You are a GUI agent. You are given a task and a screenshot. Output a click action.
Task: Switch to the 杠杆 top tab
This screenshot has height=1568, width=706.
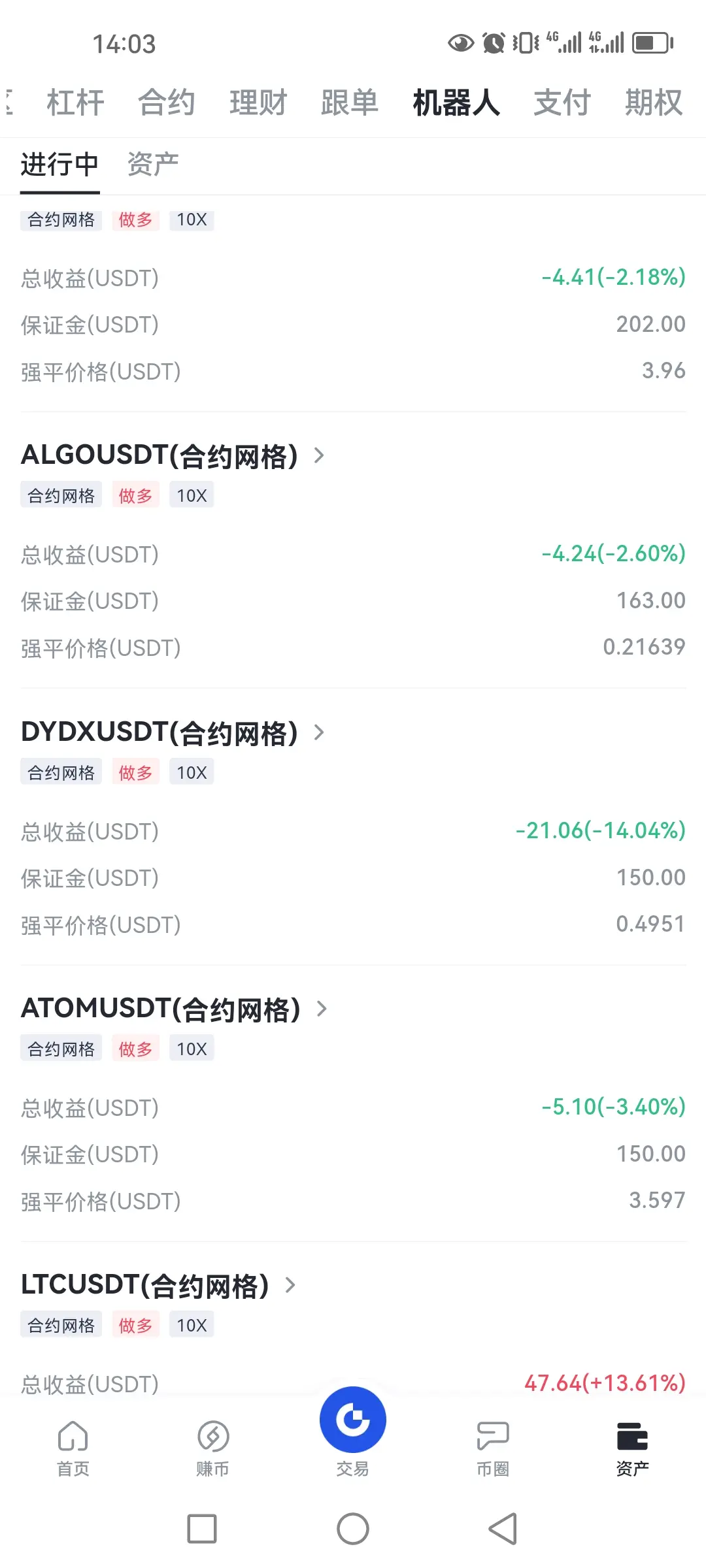pyautogui.click(x=75, y=103)
